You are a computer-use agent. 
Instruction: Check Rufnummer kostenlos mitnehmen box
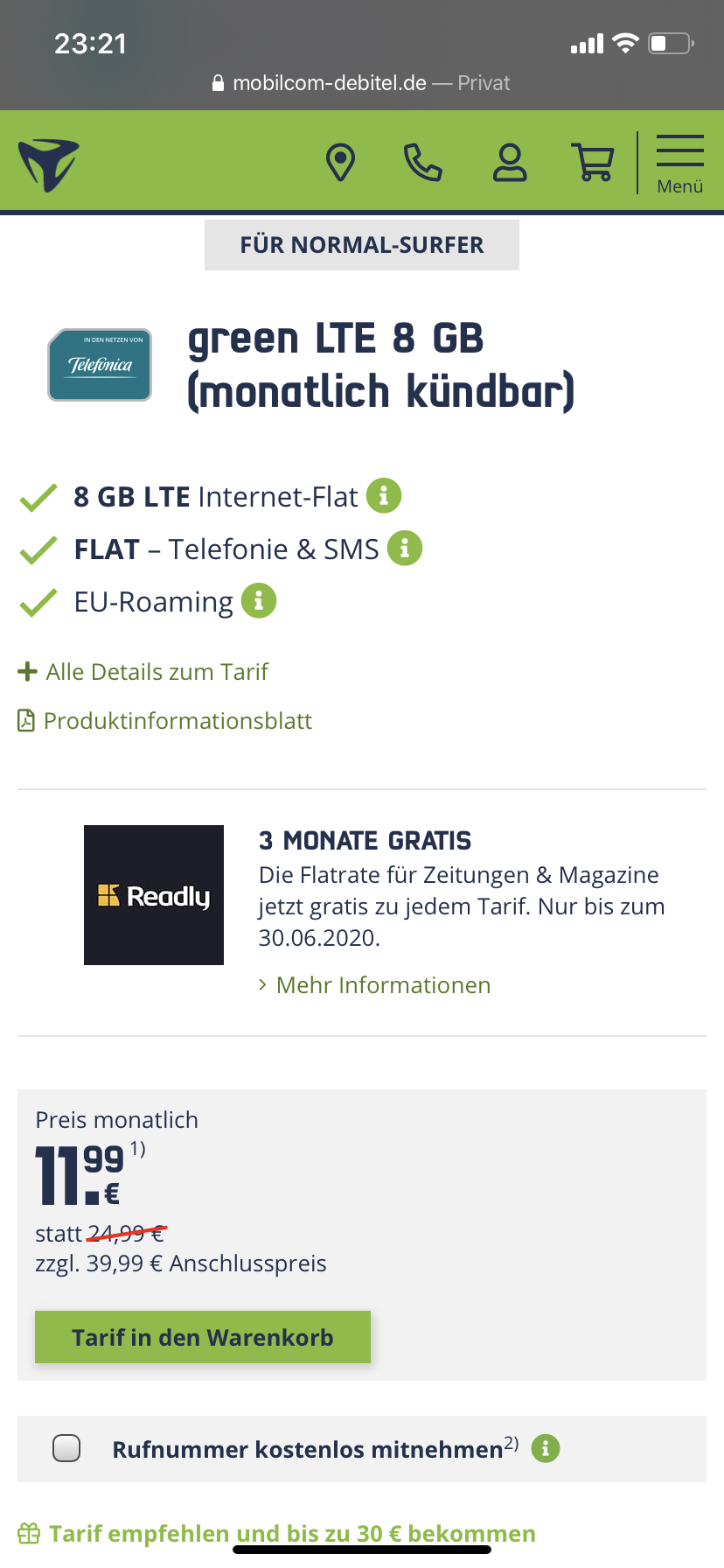pos(66,1448)
